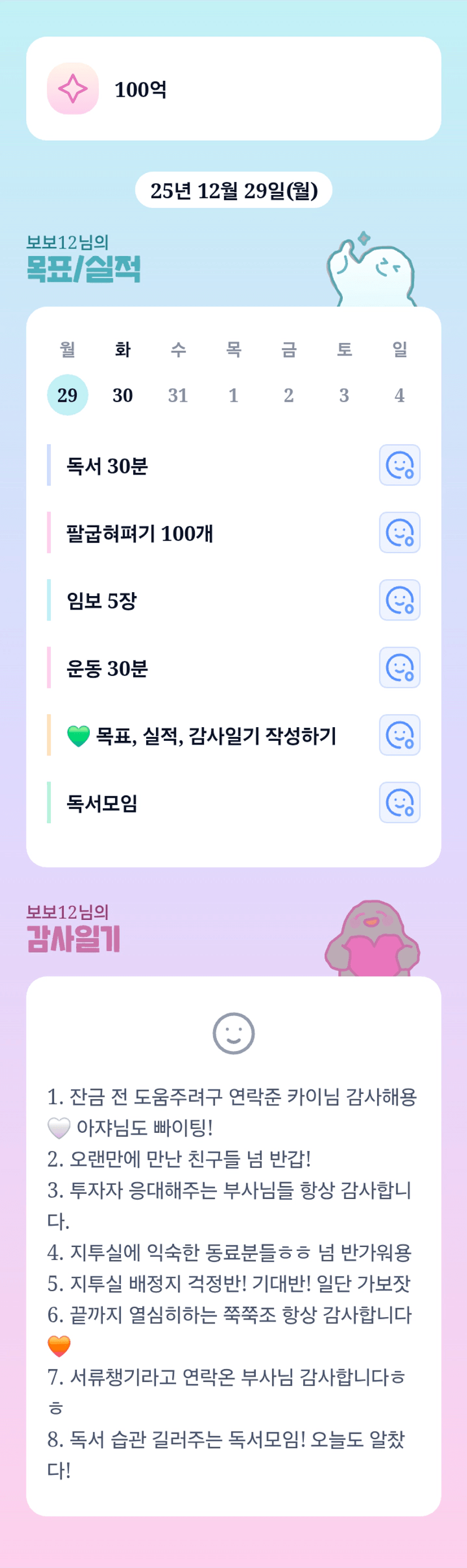Image resolution: width=467 pixels, height=1568 pixels.
Task: Select Thursday 1 in the week calendar
Action: (x=234, y=395)
